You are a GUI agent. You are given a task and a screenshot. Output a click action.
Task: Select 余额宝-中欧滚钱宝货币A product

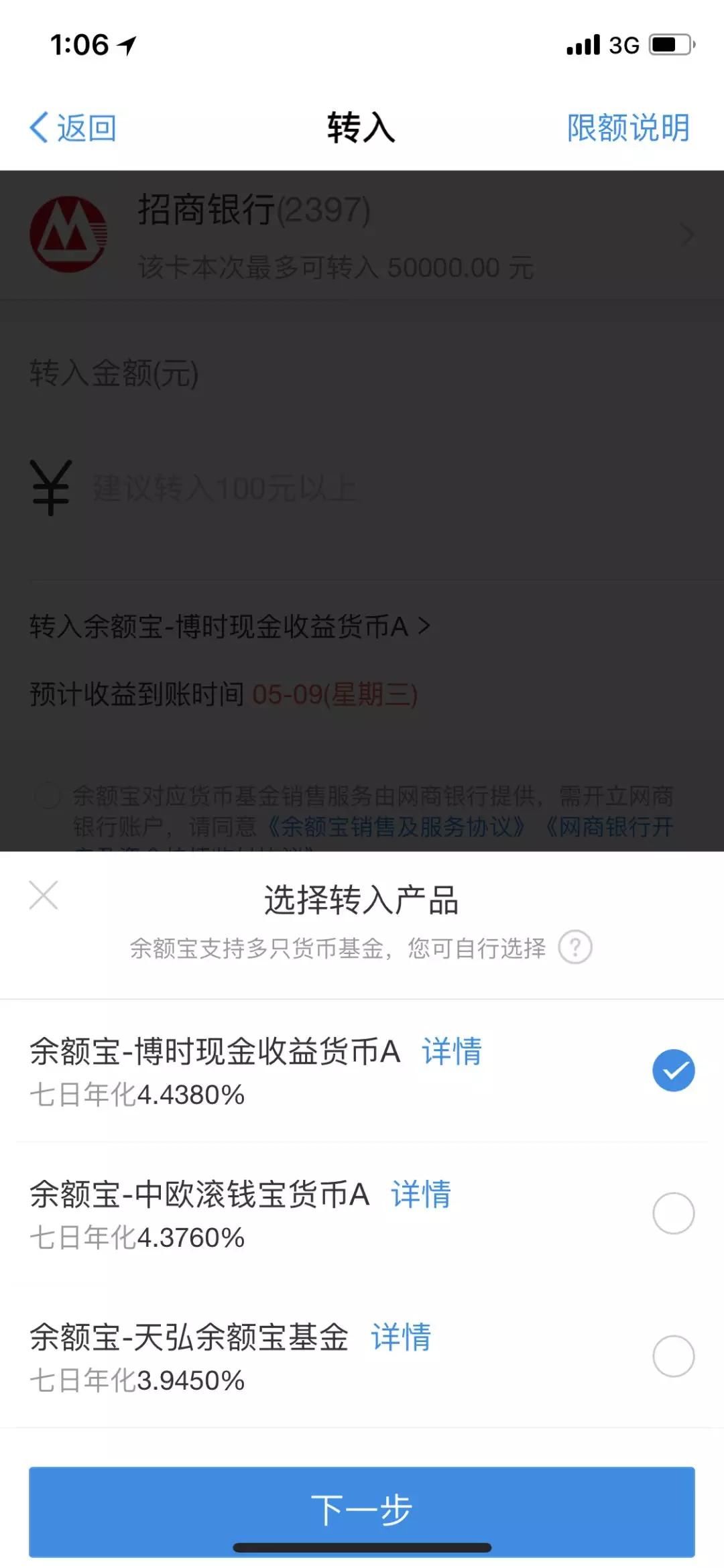(674, 1213)
